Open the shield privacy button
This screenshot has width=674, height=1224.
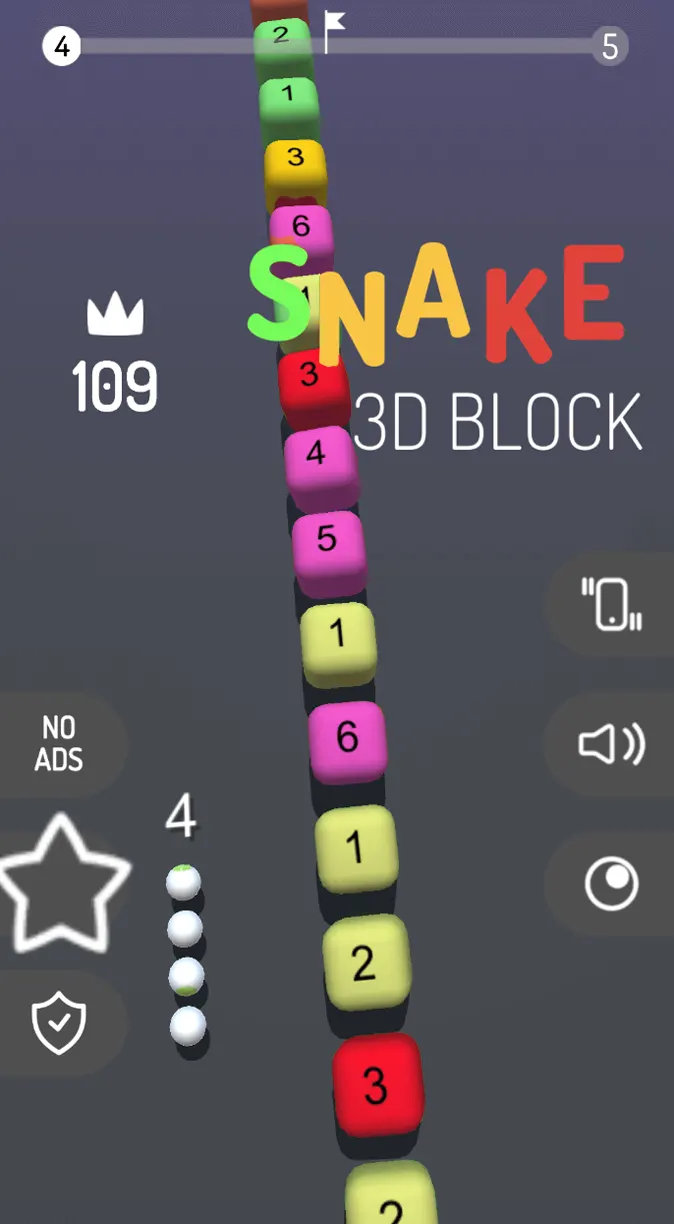coord(60,1022)
